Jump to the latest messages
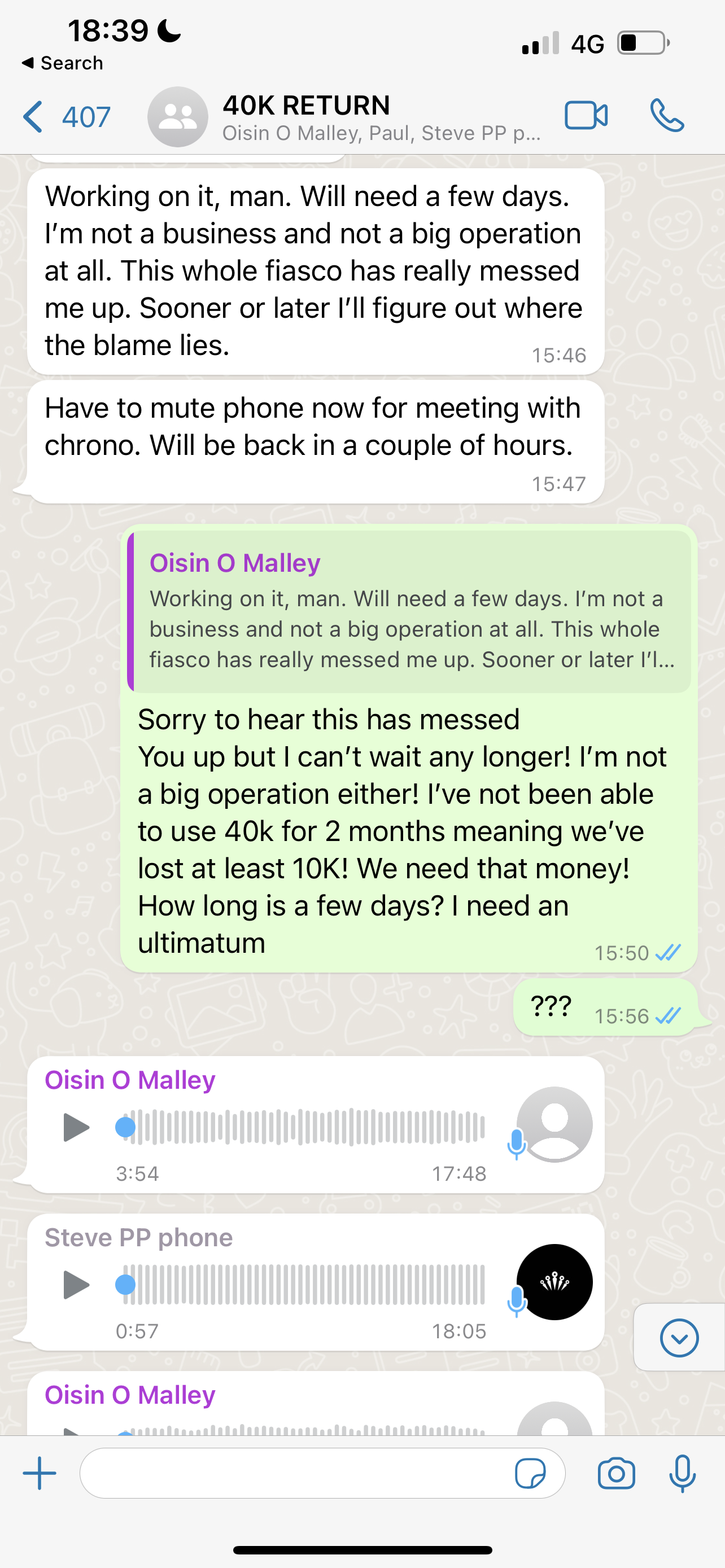 click(x=679, y=1337)
